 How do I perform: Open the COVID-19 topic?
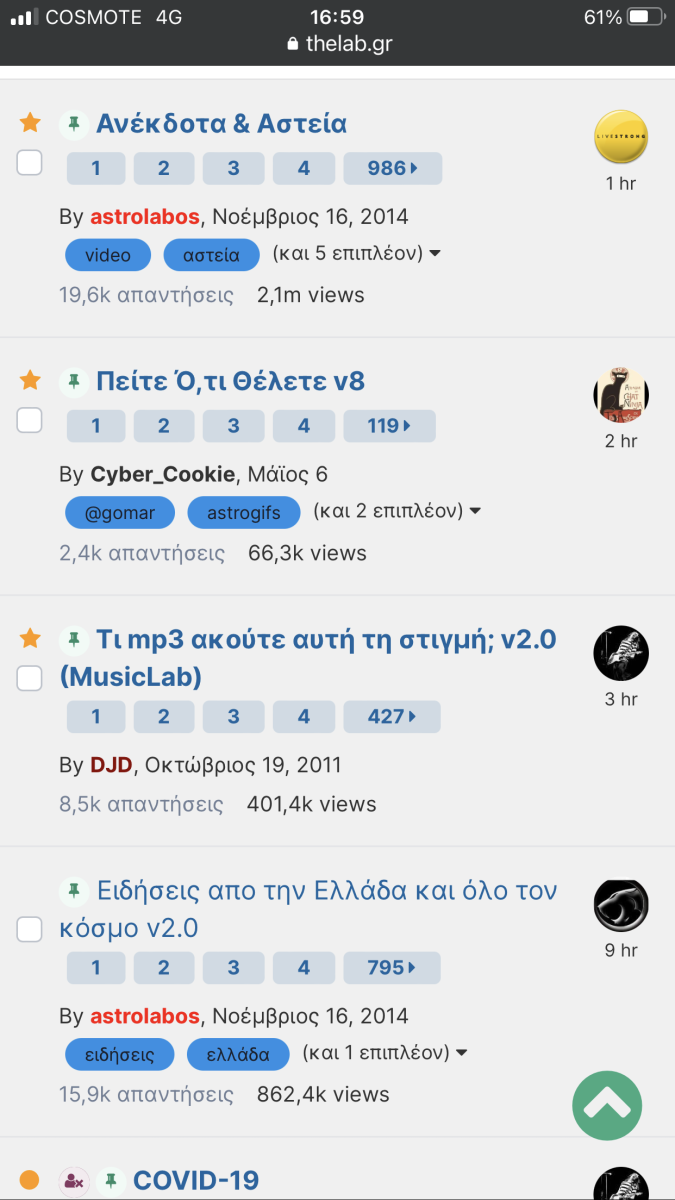click(x=195, y=1180)
